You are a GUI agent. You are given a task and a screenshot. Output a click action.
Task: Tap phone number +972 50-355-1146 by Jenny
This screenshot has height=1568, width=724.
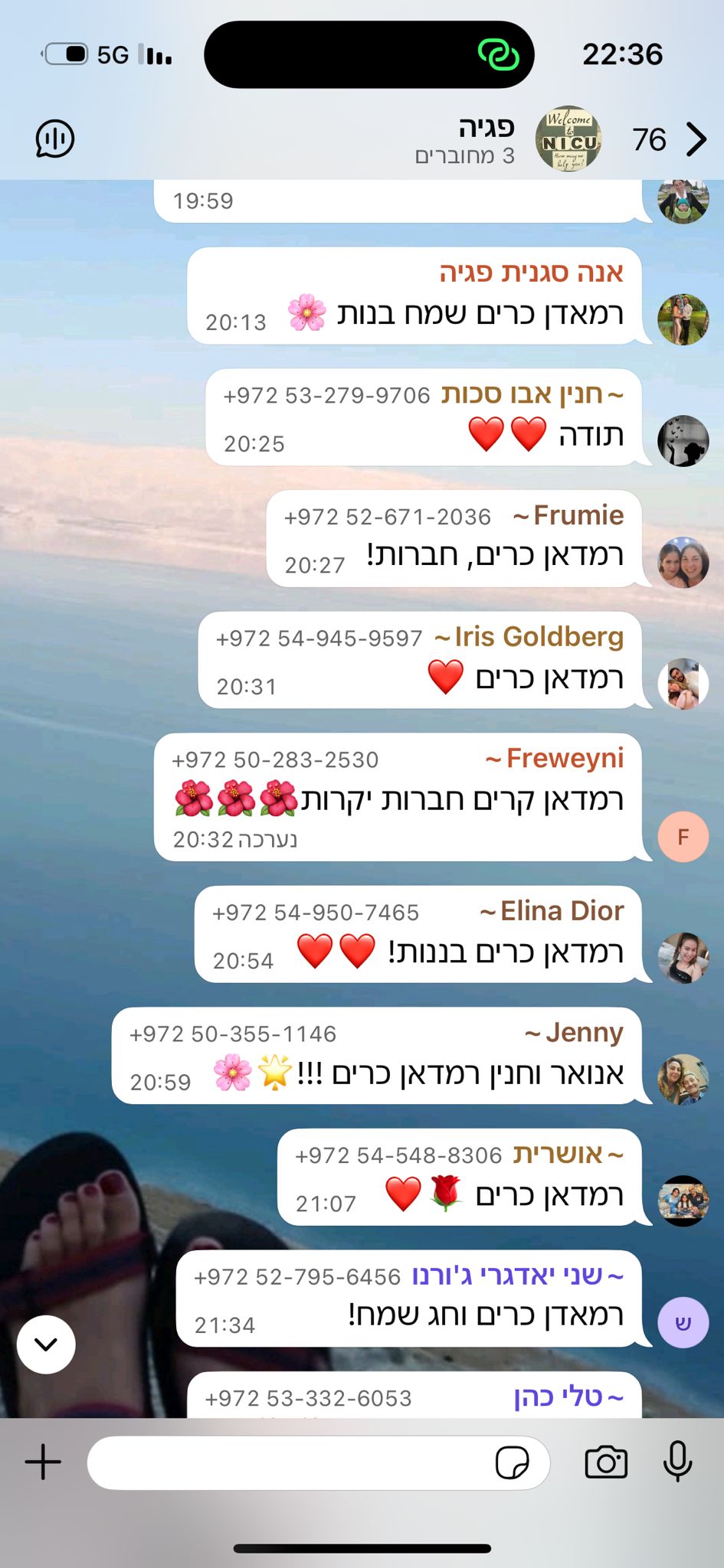233,1034
